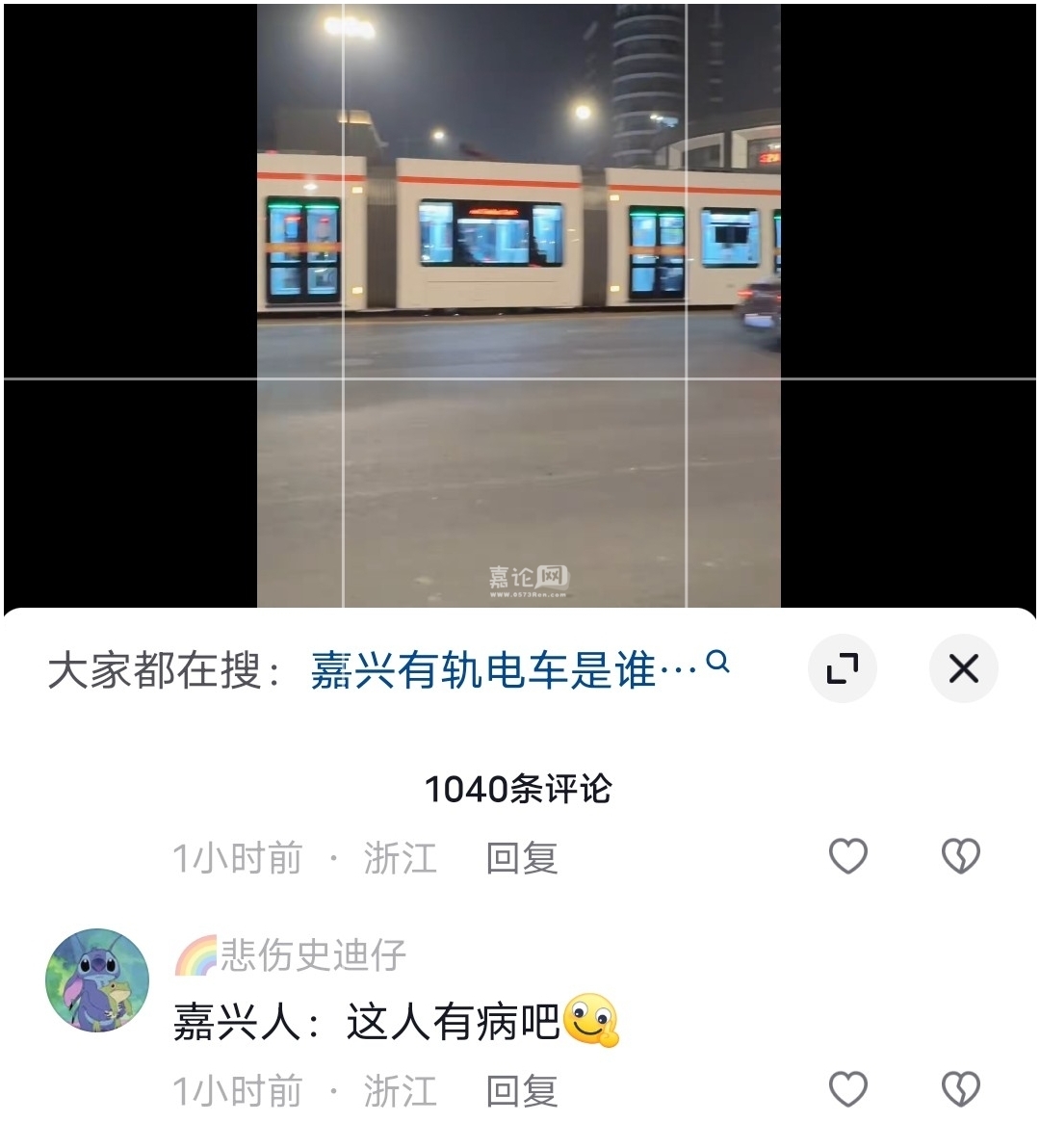
Task: Close the comments panel
Action: click(x=963, y=668)
